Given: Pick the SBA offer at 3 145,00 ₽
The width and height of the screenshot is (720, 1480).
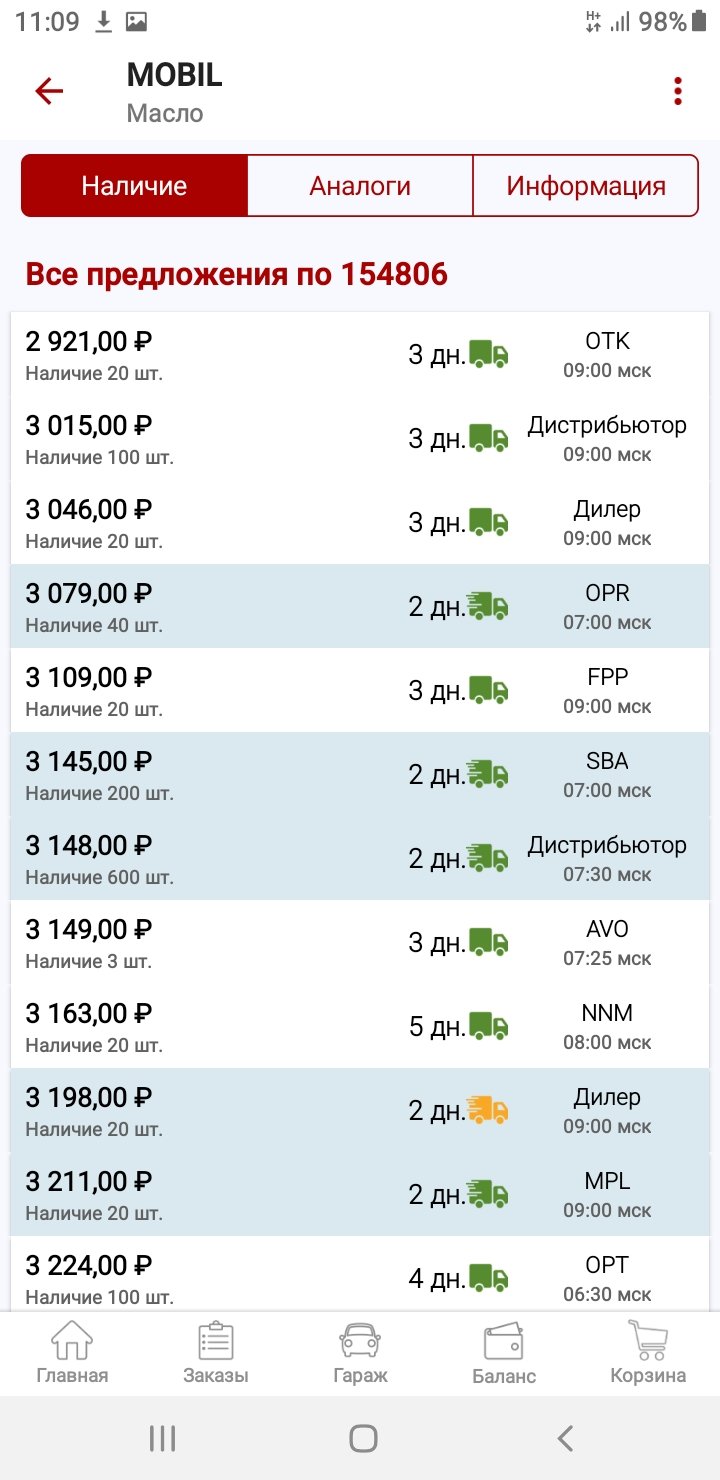Looking at the screenshot, I should point(360,775).
